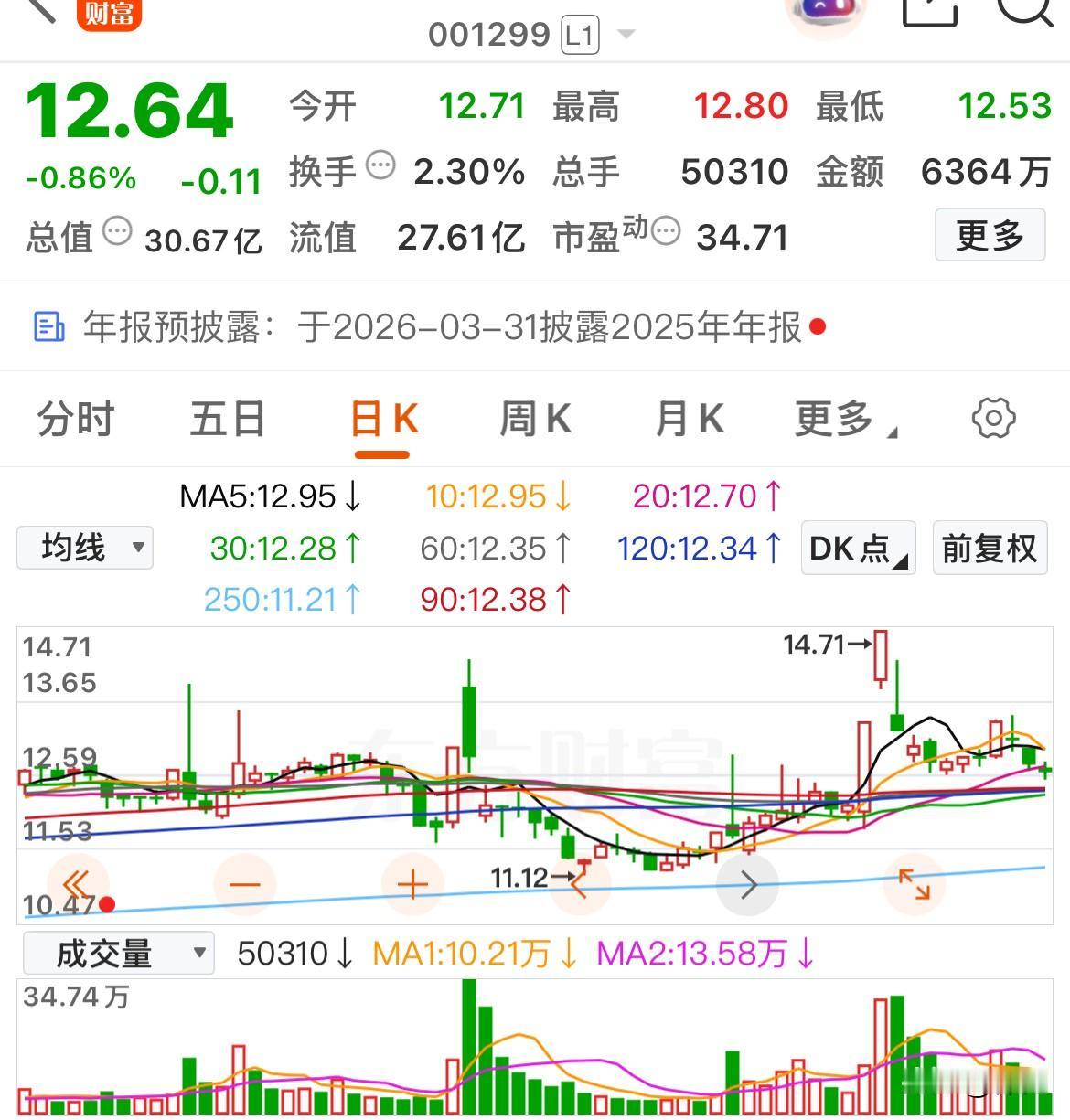Image resolution: width=1070 pixels, height=1120 pixels.
Task: Zoom in on chart with plus icon
Action: pyautogui.click(x=412, y=884)
